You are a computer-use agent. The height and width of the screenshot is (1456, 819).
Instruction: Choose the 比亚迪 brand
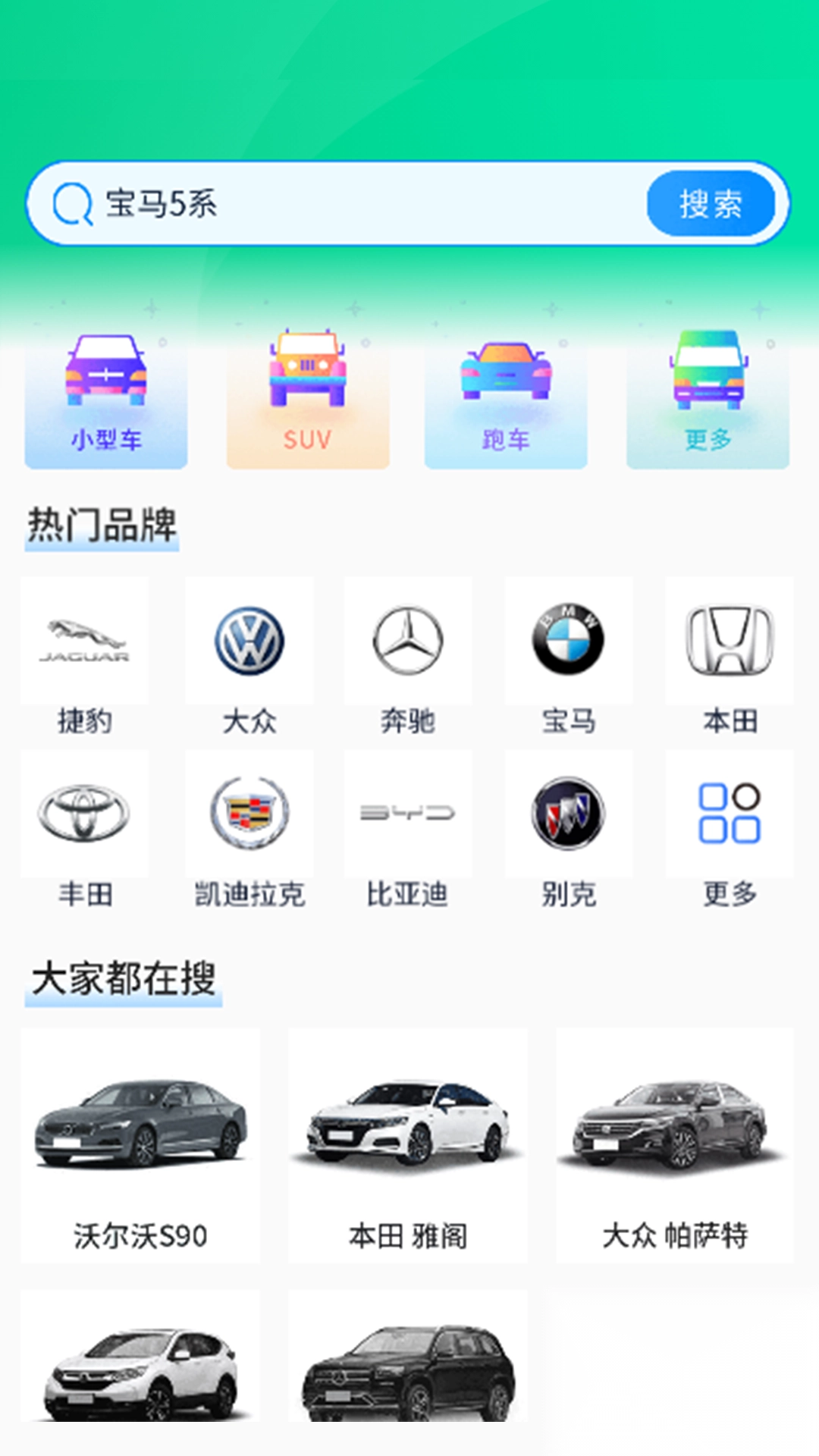(408, 829)
